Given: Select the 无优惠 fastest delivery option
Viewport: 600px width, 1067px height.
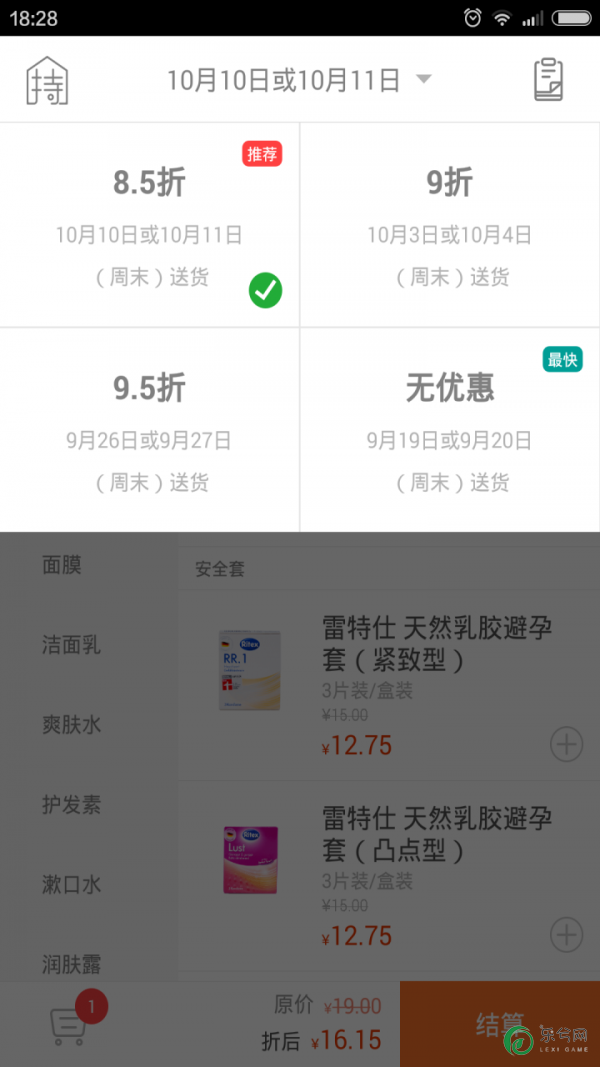Looking at the screenshot, I should point(450,430).
